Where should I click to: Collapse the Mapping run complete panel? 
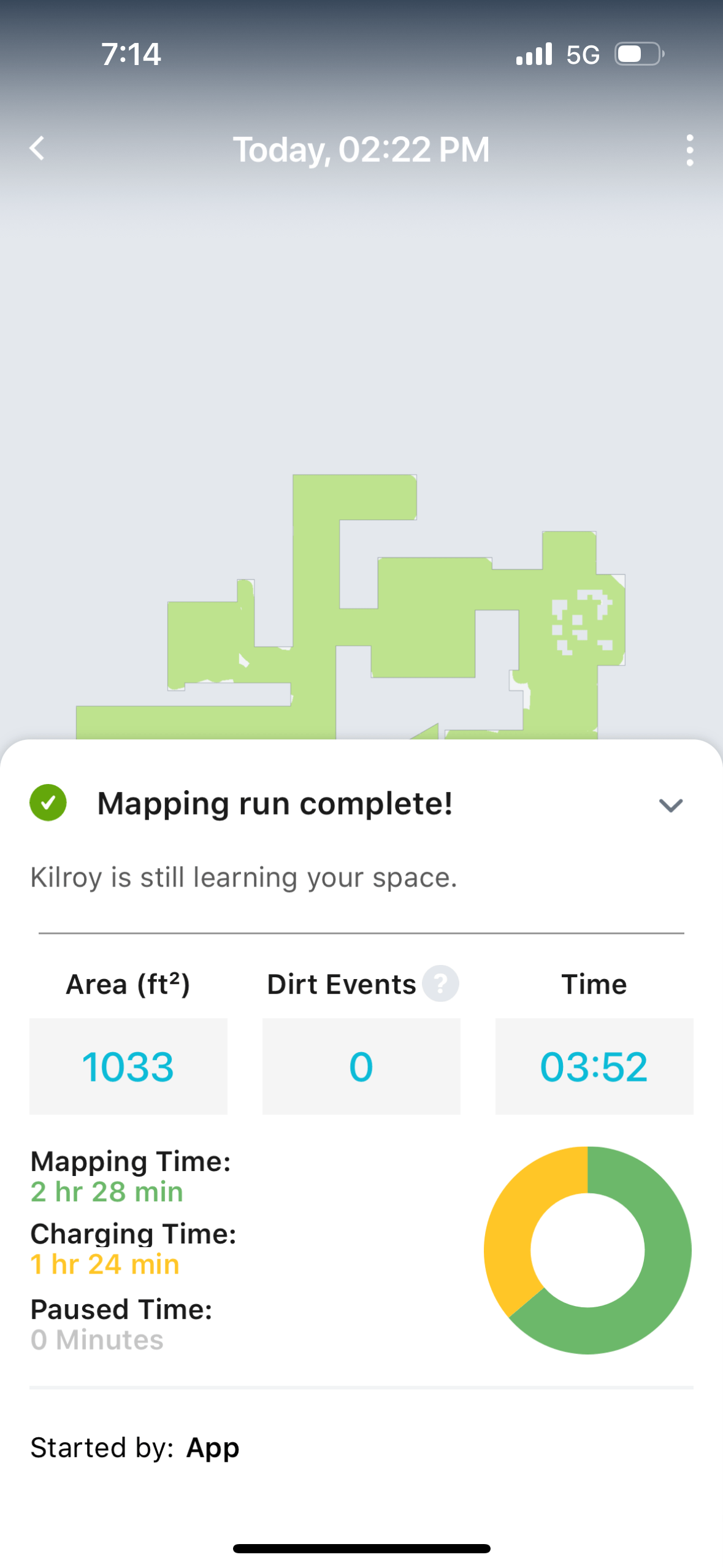[670, 806]
